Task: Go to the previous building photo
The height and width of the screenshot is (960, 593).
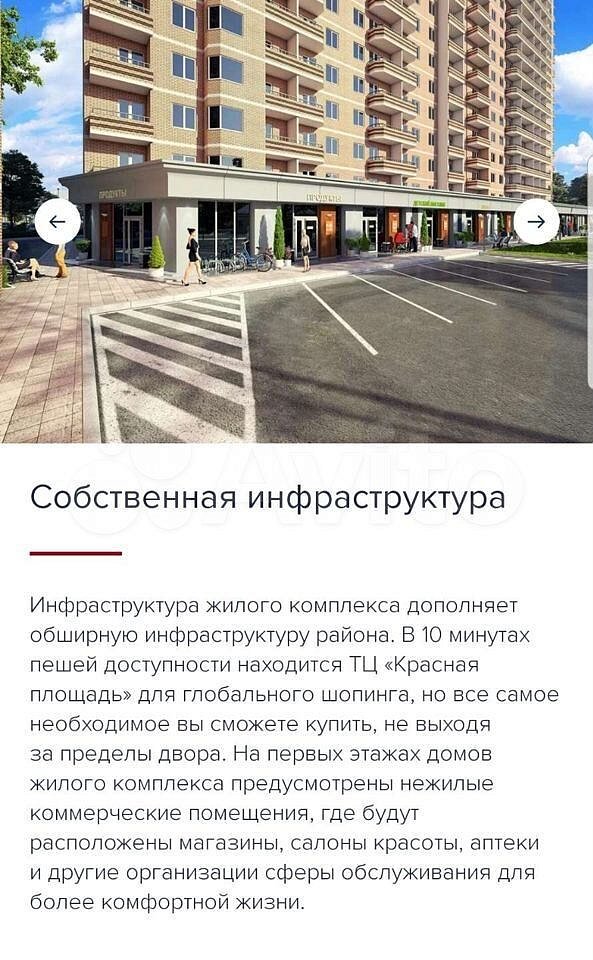Action: coord(58,222)
